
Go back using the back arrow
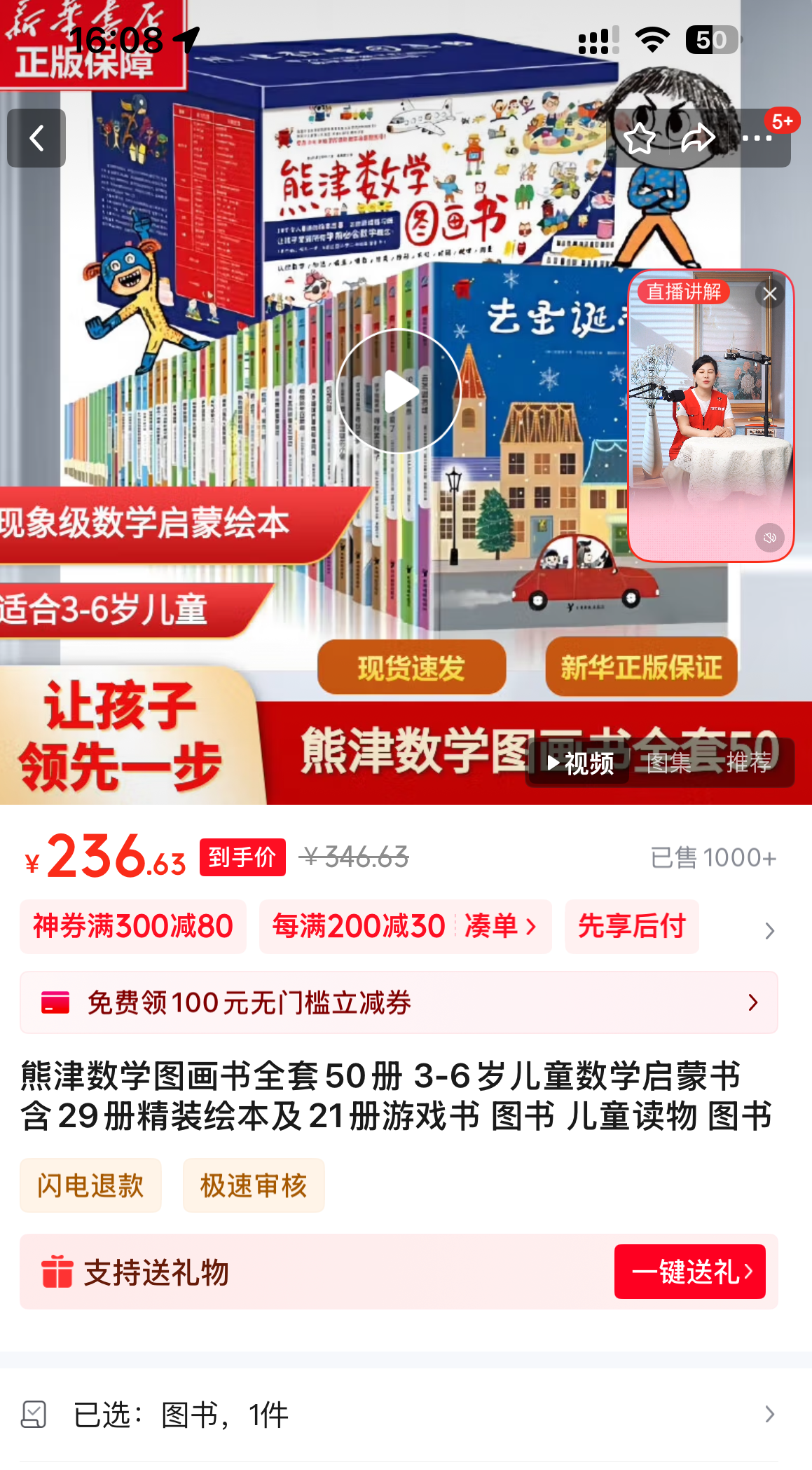pos(36,138)
